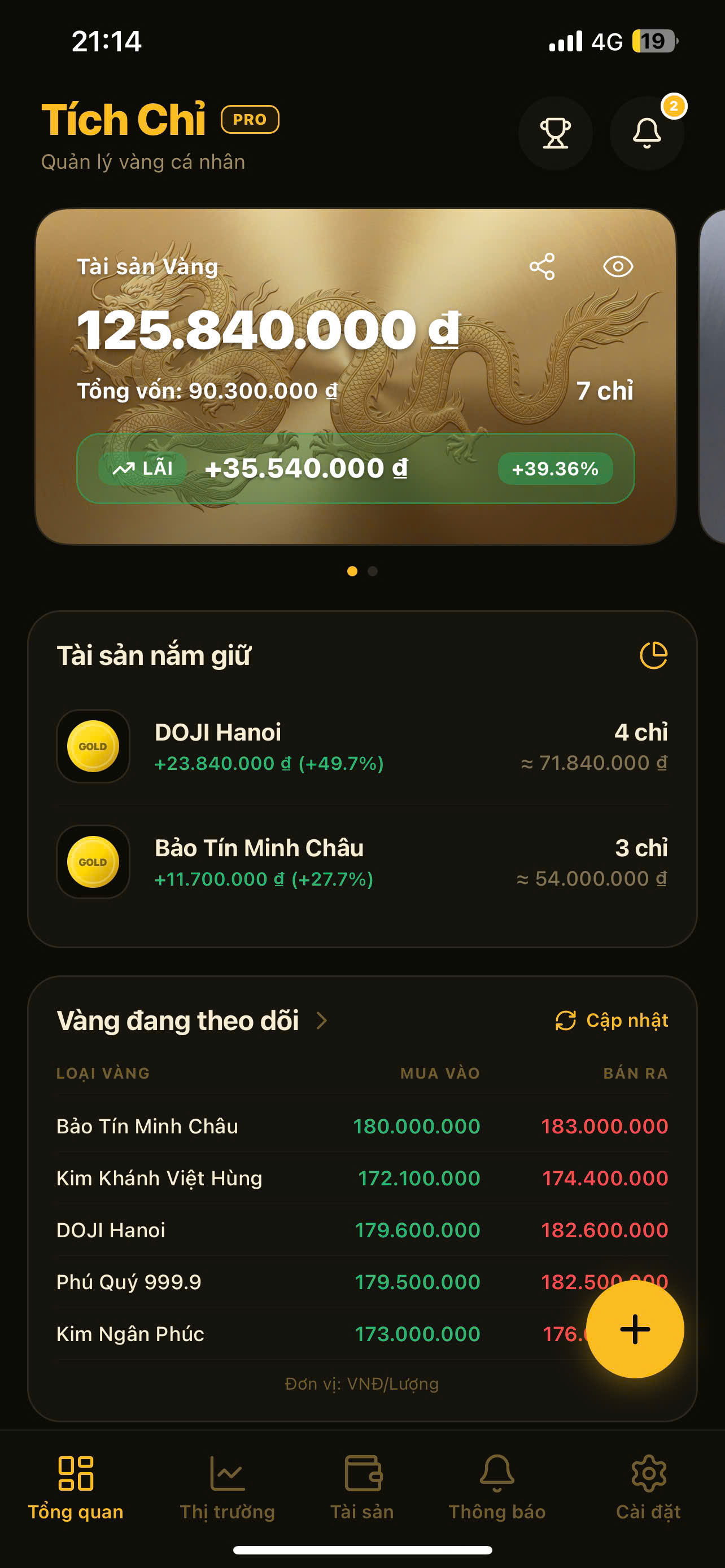Share the Tài sản Vàng card
The image size is (725, 1568).
543,266
